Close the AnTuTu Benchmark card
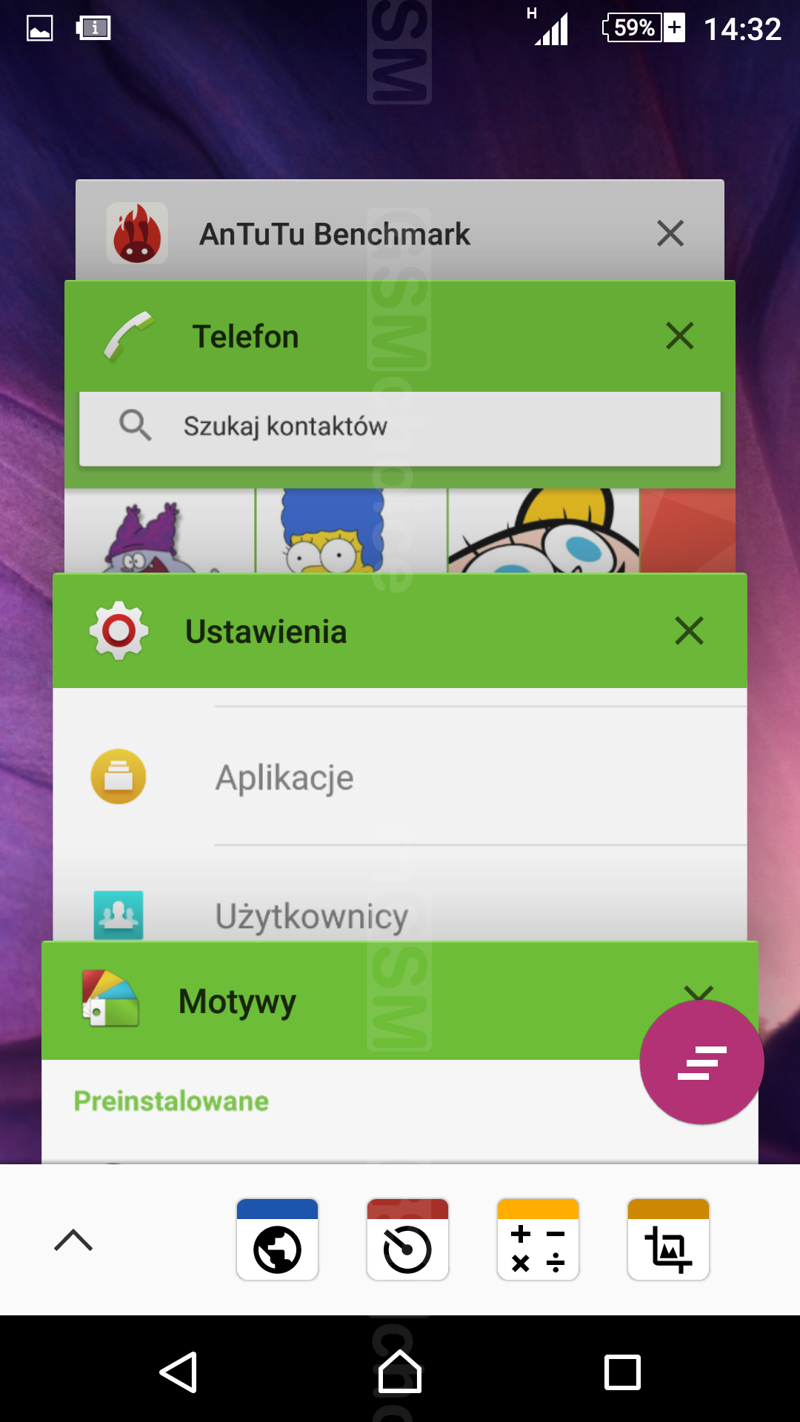Viewport: 800px width, 1422px height. pyautogui.click(x=670, y=233)
